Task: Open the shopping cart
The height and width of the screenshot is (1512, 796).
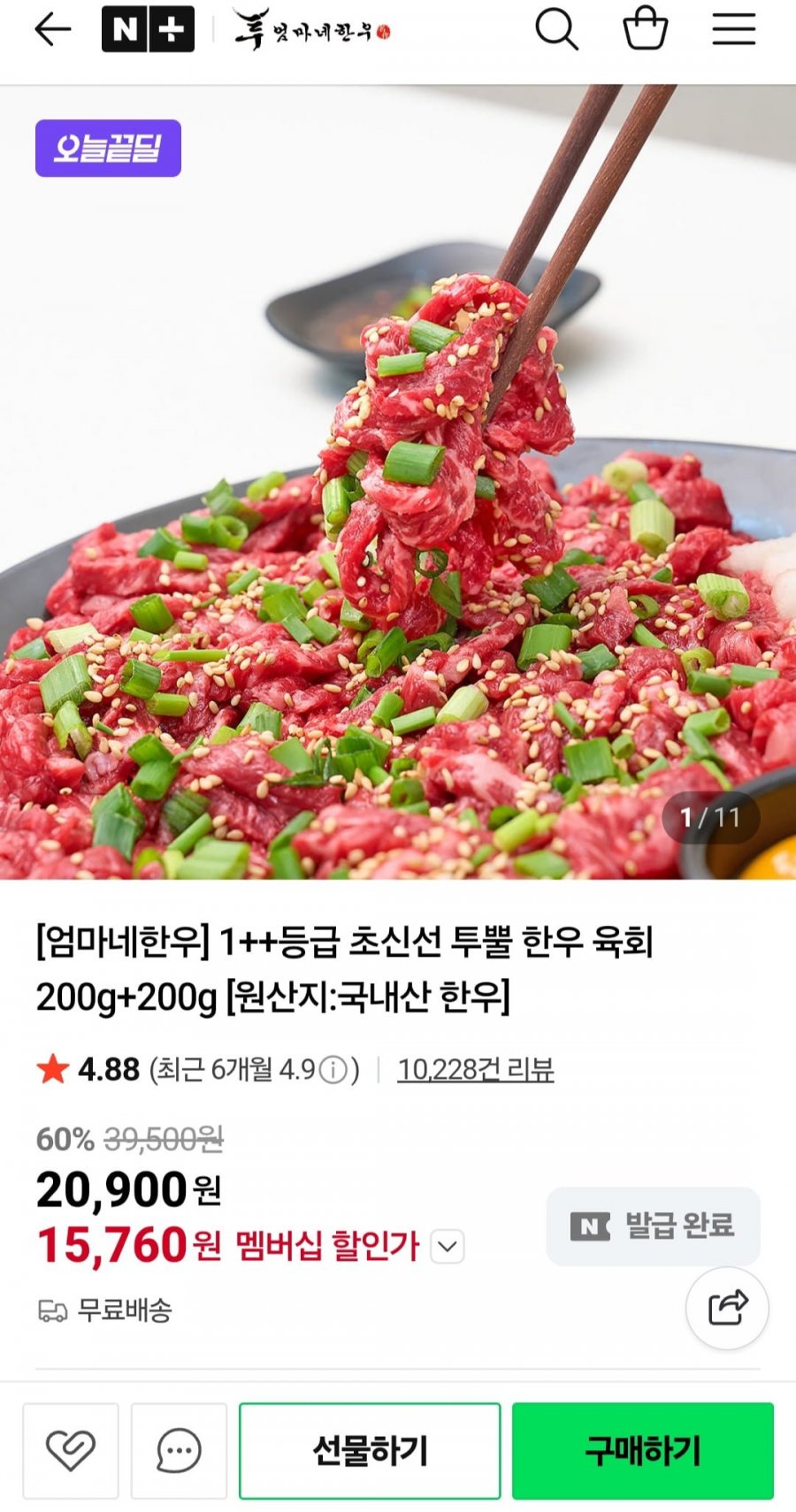Action: click(645, 30)
